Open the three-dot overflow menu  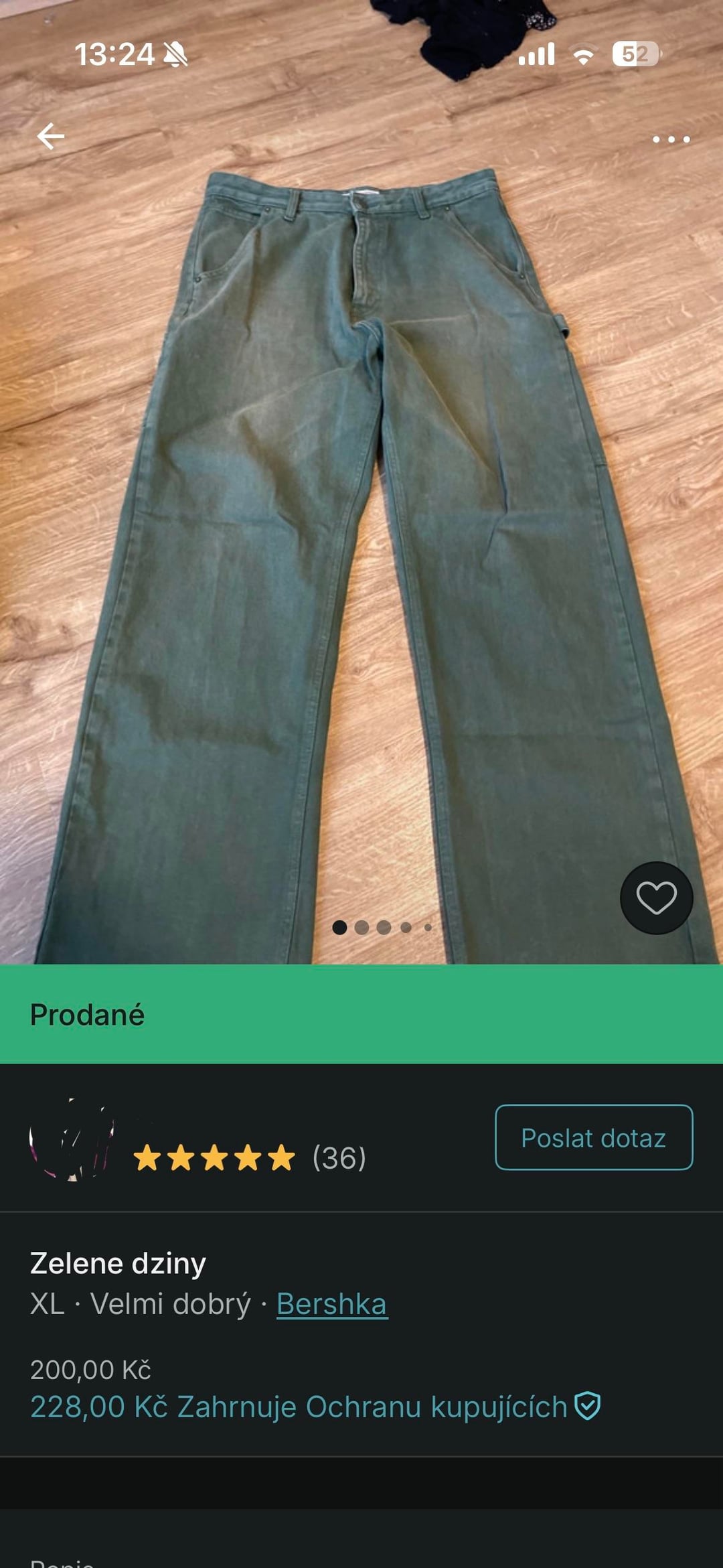coord(671,139)
